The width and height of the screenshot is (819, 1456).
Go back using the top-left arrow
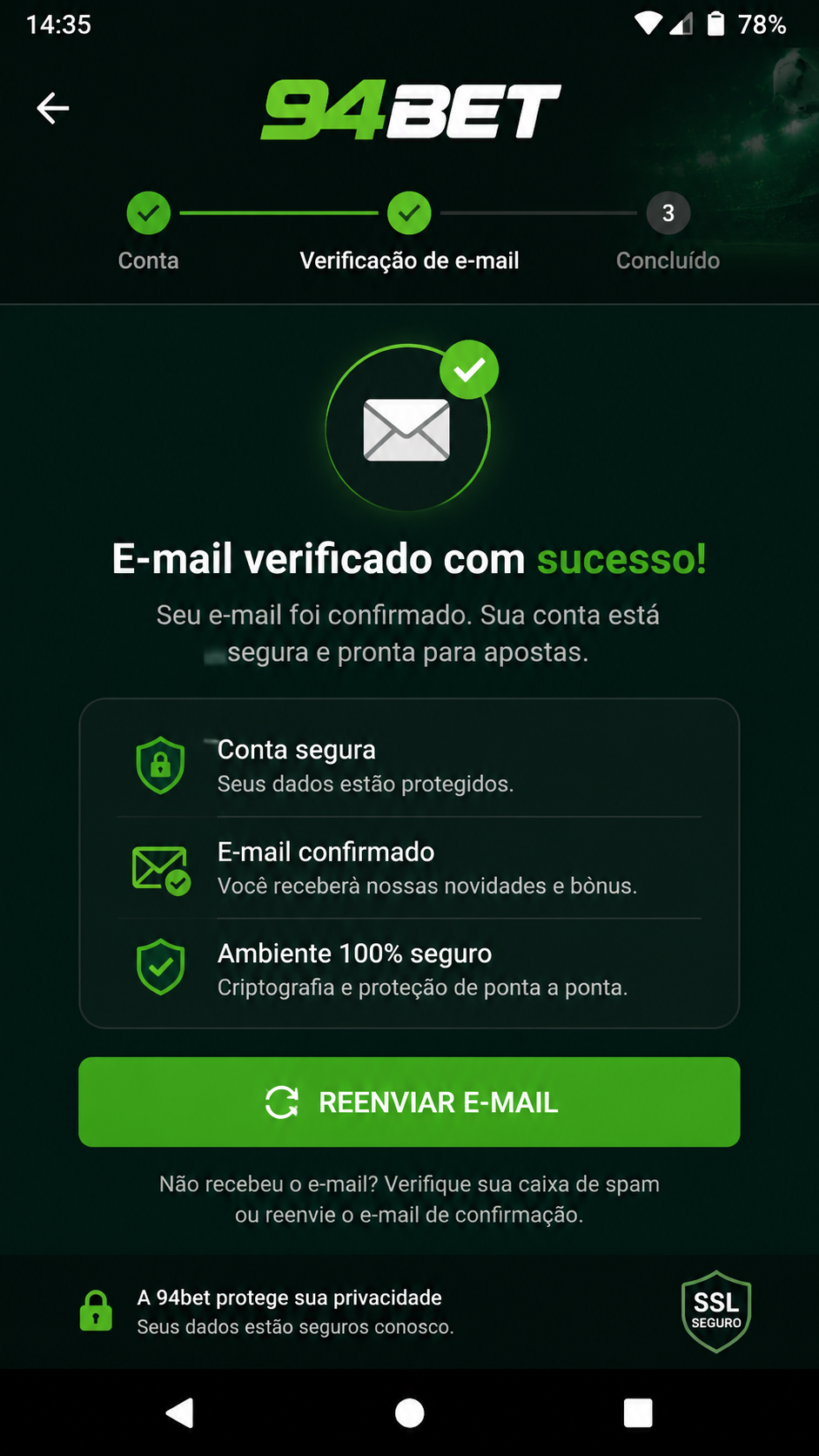click(53, 109)
